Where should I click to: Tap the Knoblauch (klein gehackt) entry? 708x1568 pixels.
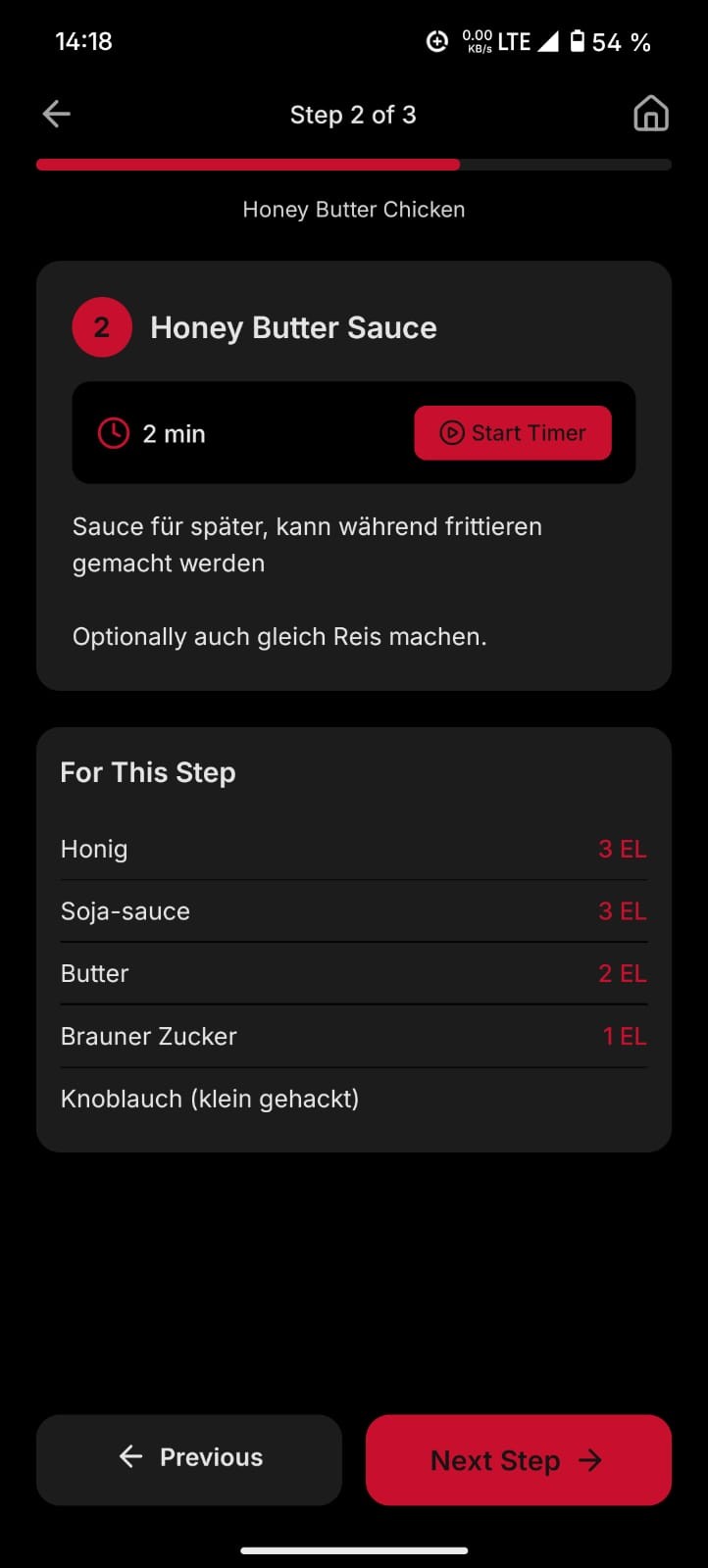[353, 1099]
